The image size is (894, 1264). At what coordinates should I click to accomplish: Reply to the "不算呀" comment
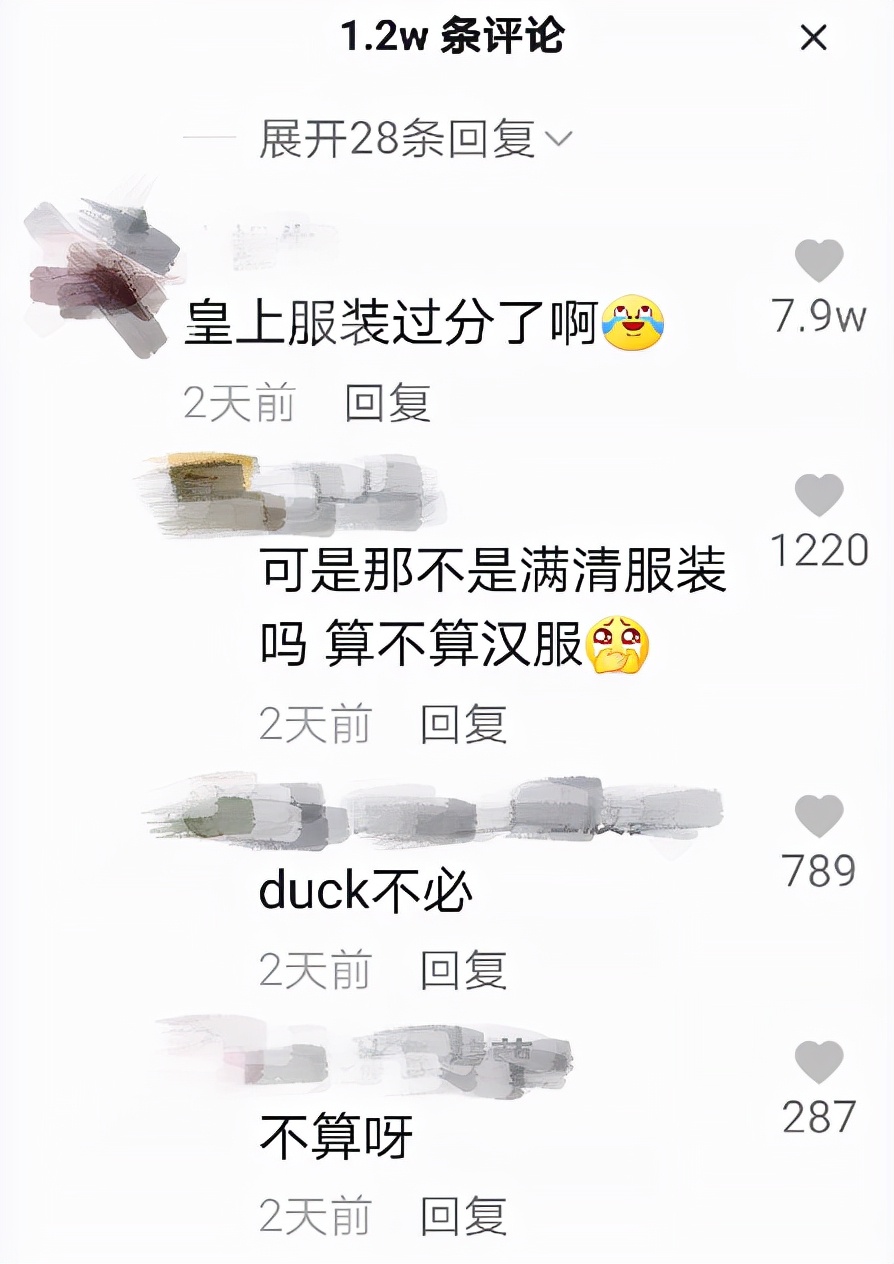(464, 1219)
